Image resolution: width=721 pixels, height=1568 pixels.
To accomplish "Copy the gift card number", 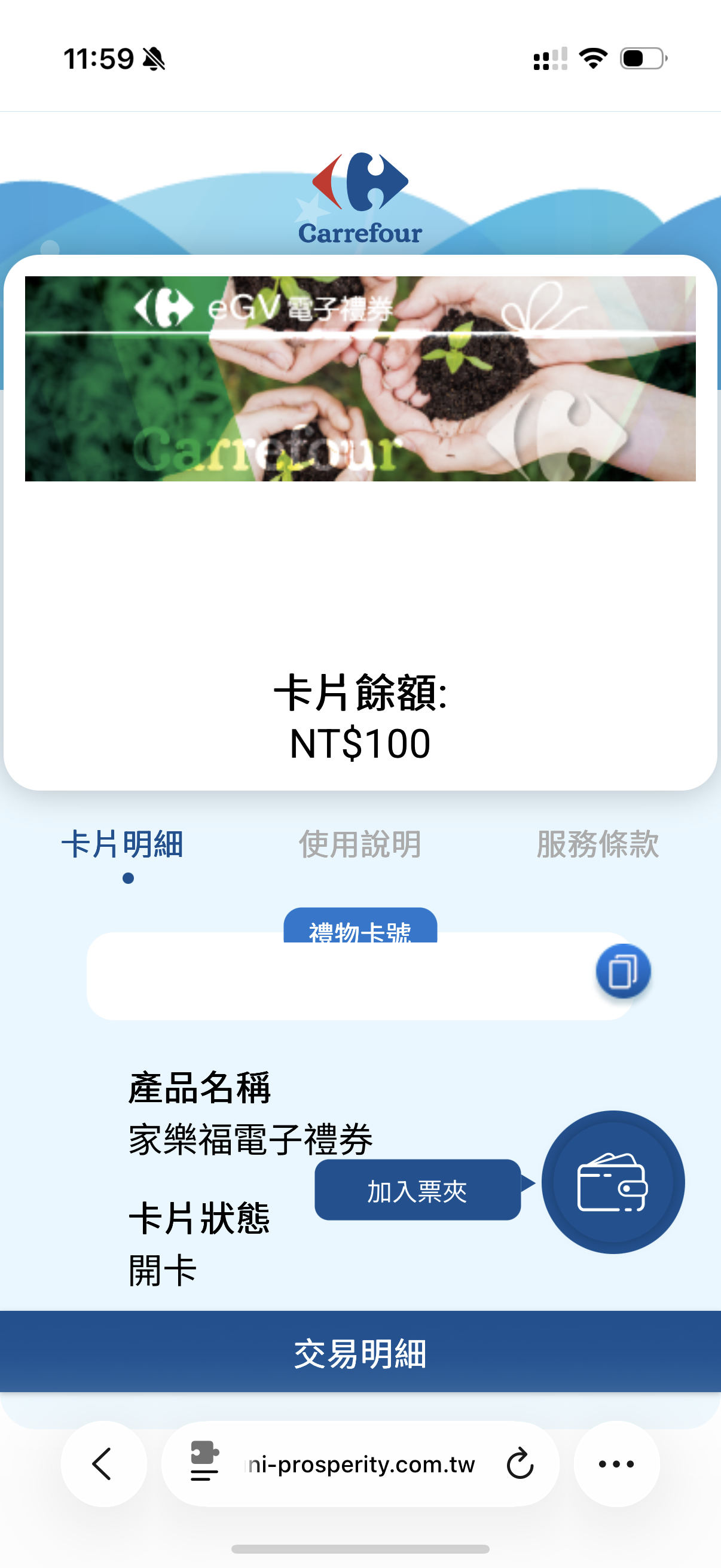I will coord(622,971).
